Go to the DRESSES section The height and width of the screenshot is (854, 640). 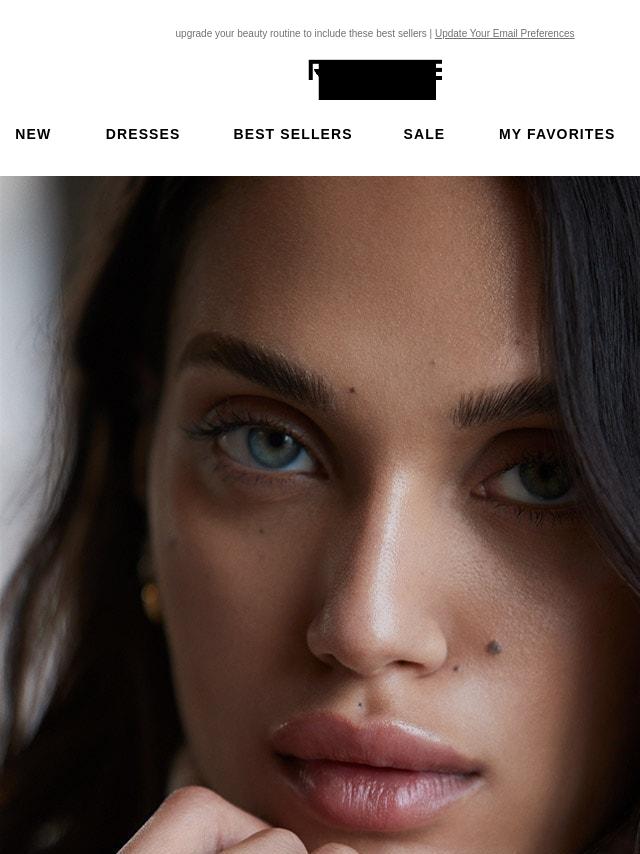(x=143, y=134)
